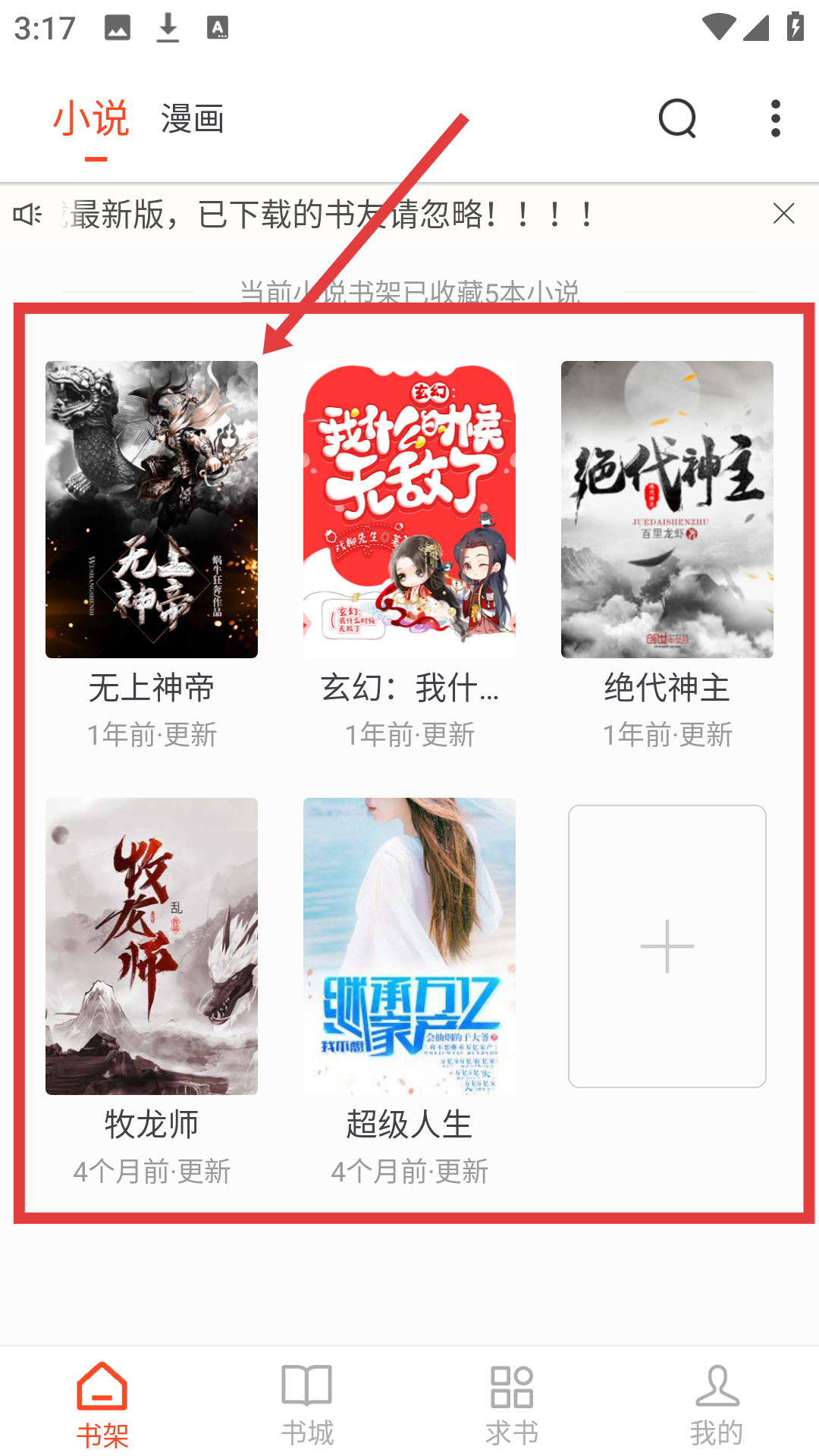The width and height of the screenshot is (819, 1456).
Task: Open the novel 牧龙师
Action: pos(152,946)
